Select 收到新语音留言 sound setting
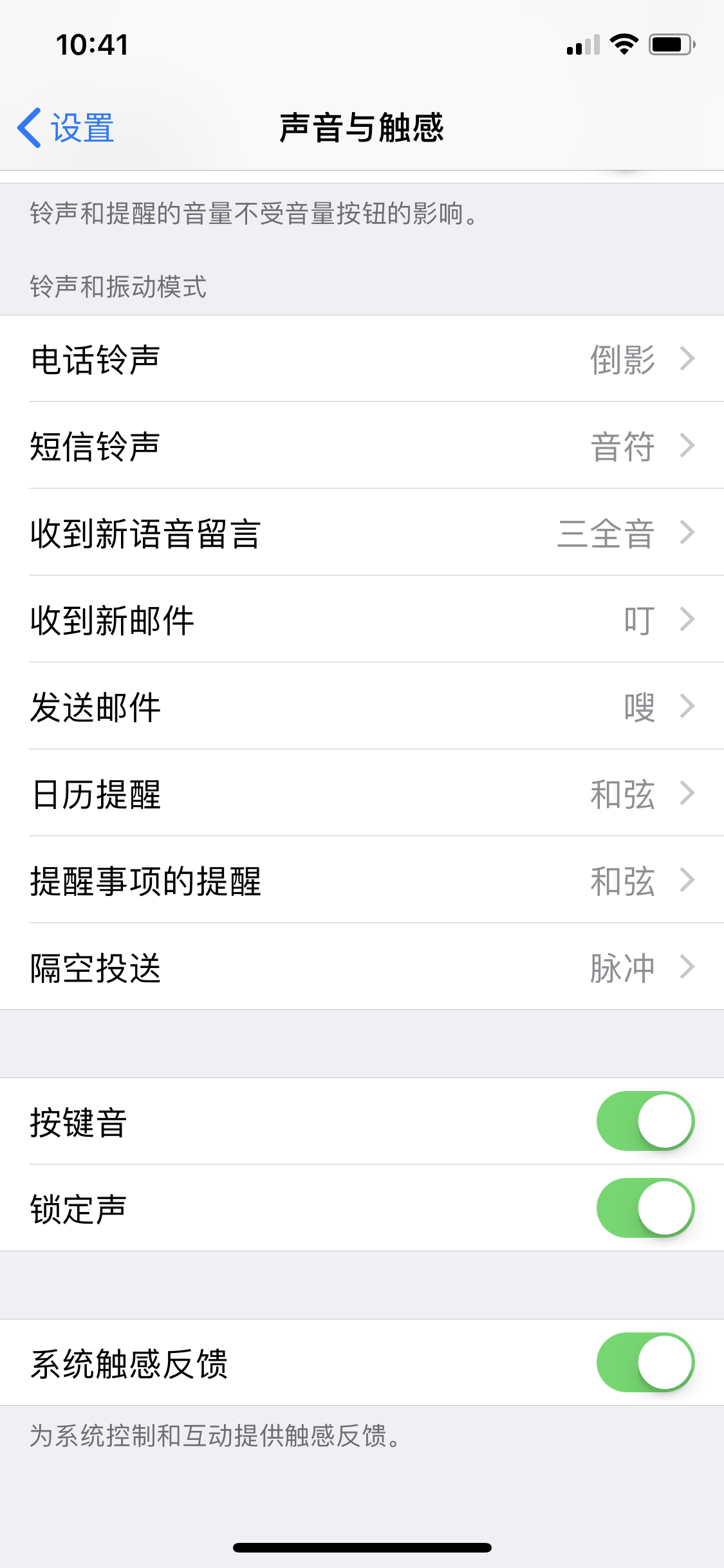 pyautogui.click(x=362, y=532)
